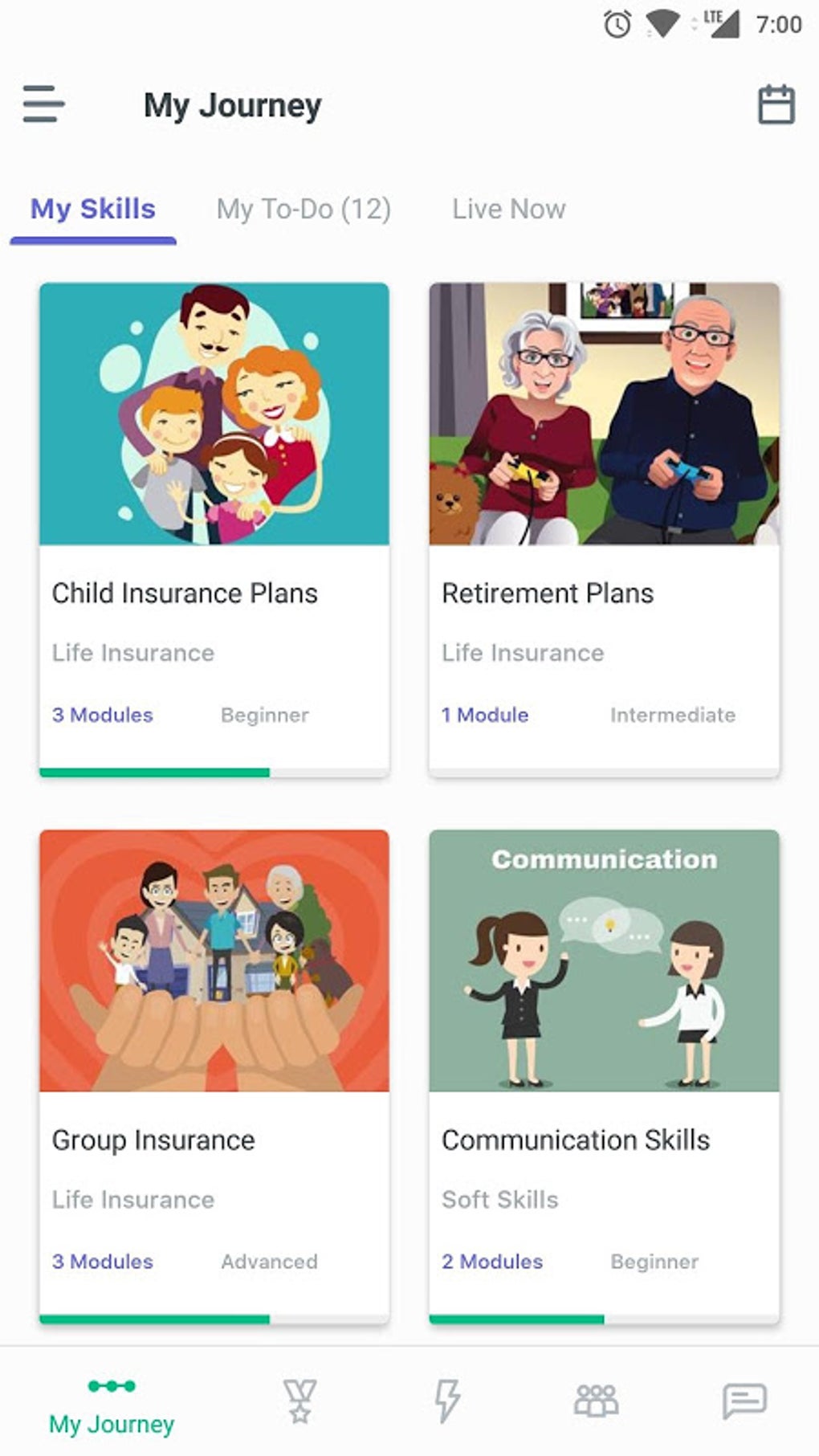Select the My Skills tab
The height and width of the screenshot is (1456, 819).
[93, 210]
